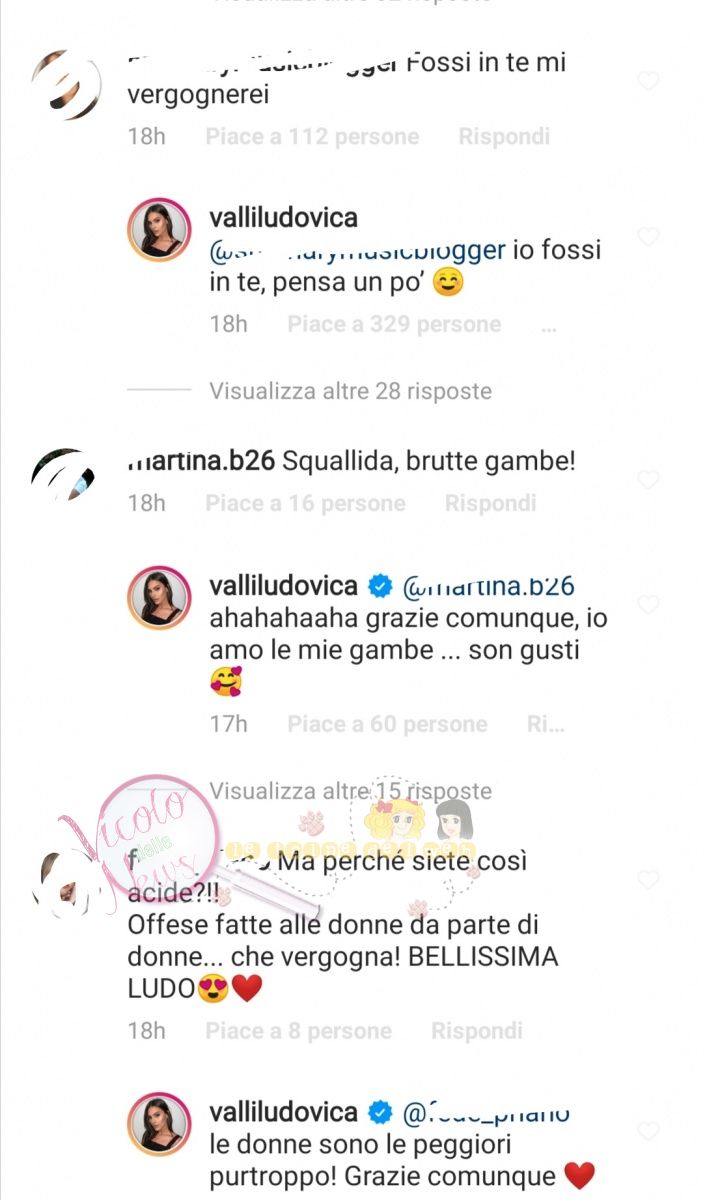Like the 'Fossi in te mi vergognerei' comment

pos(649,81)
